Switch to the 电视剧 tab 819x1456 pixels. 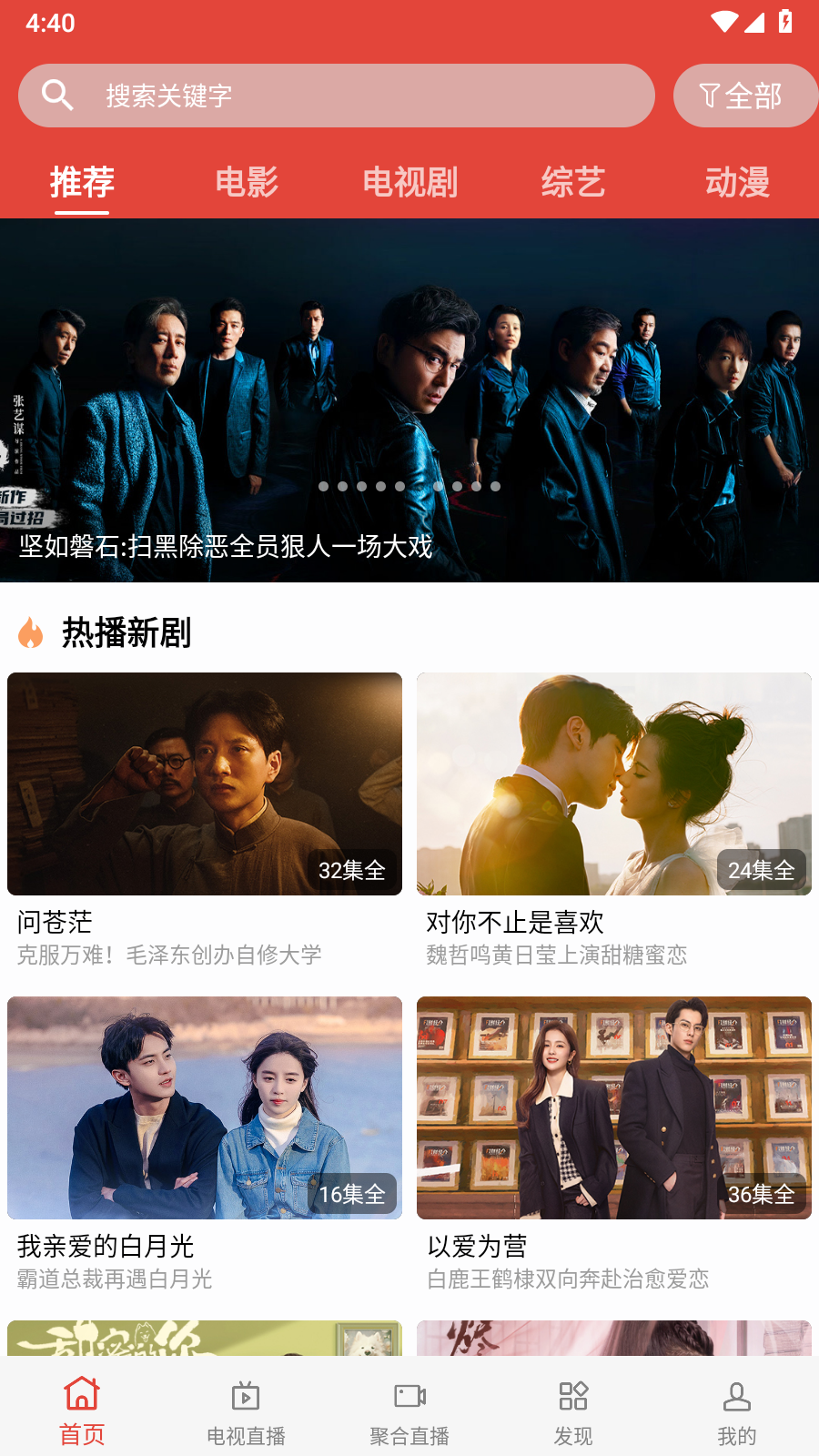click(x=409, y=182)
